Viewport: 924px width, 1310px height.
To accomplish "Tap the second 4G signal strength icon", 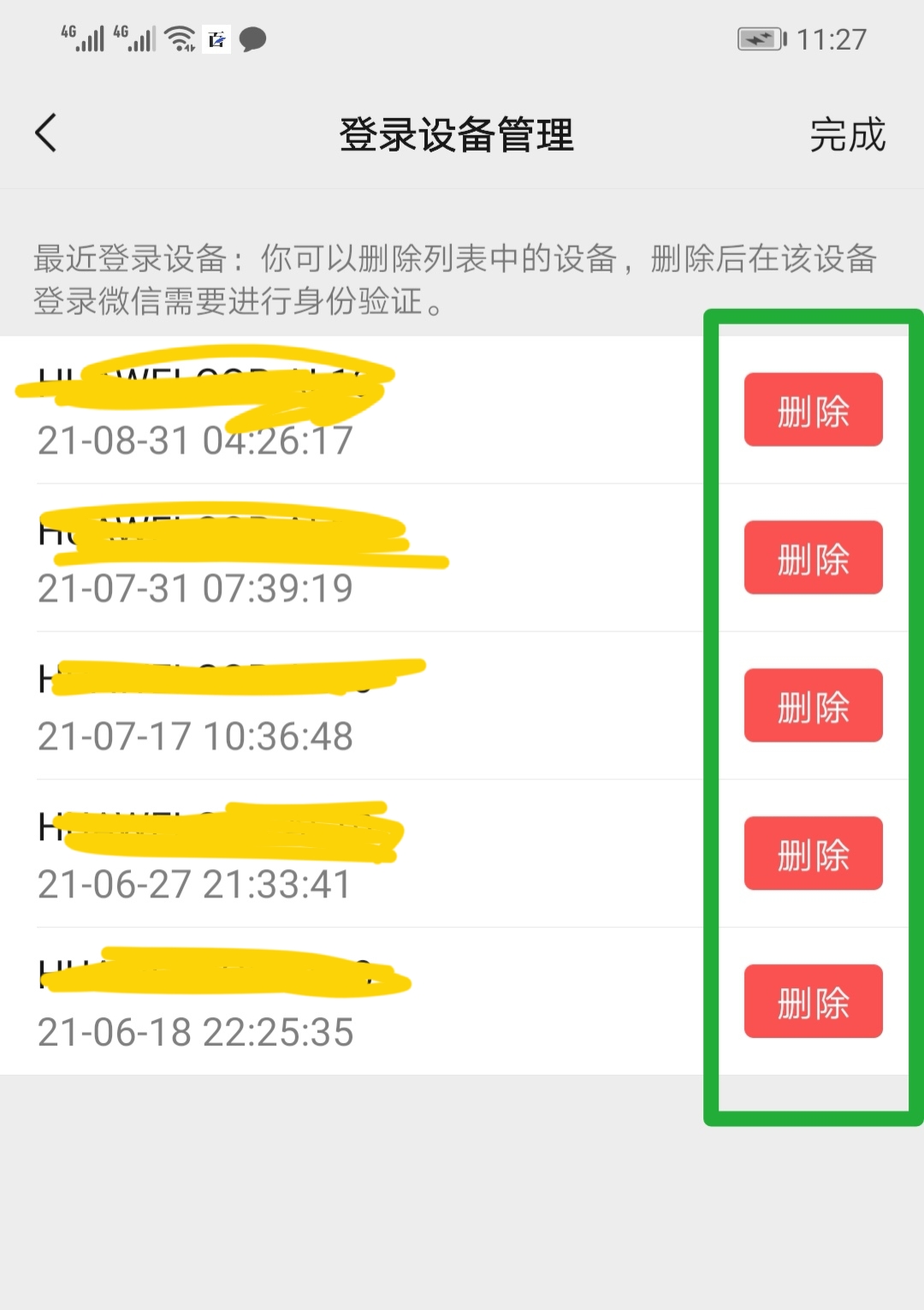I will pos(139,37).
